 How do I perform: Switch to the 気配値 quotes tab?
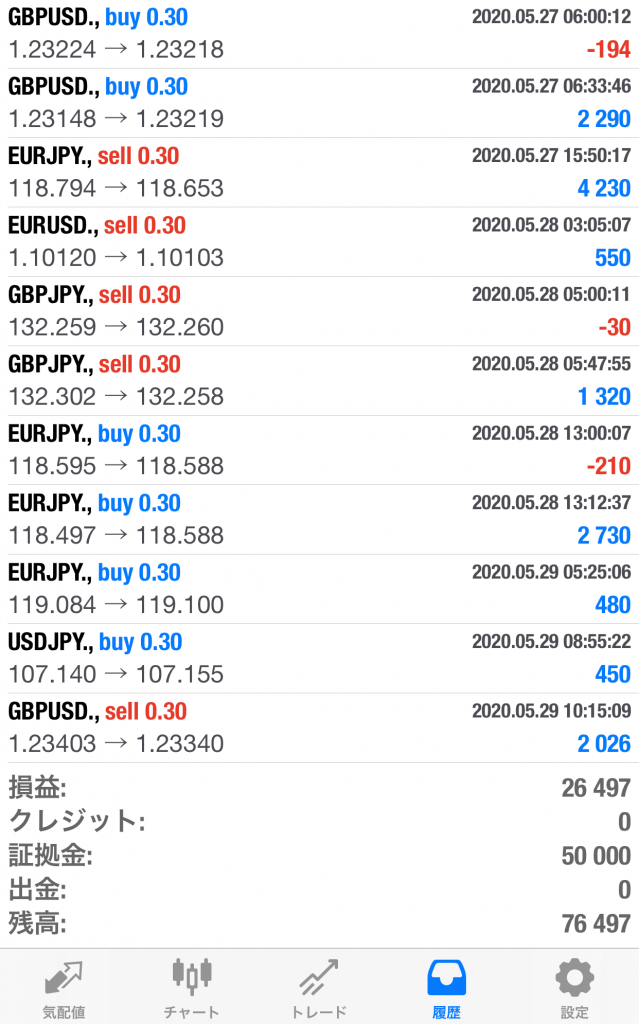64,988
